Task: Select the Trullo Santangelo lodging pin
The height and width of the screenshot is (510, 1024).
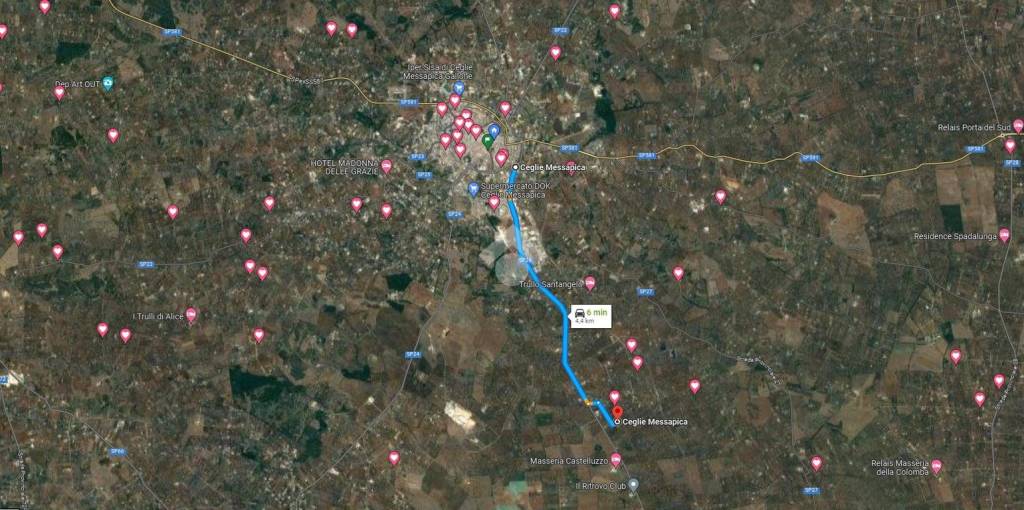Action: [x=590, y=283]
